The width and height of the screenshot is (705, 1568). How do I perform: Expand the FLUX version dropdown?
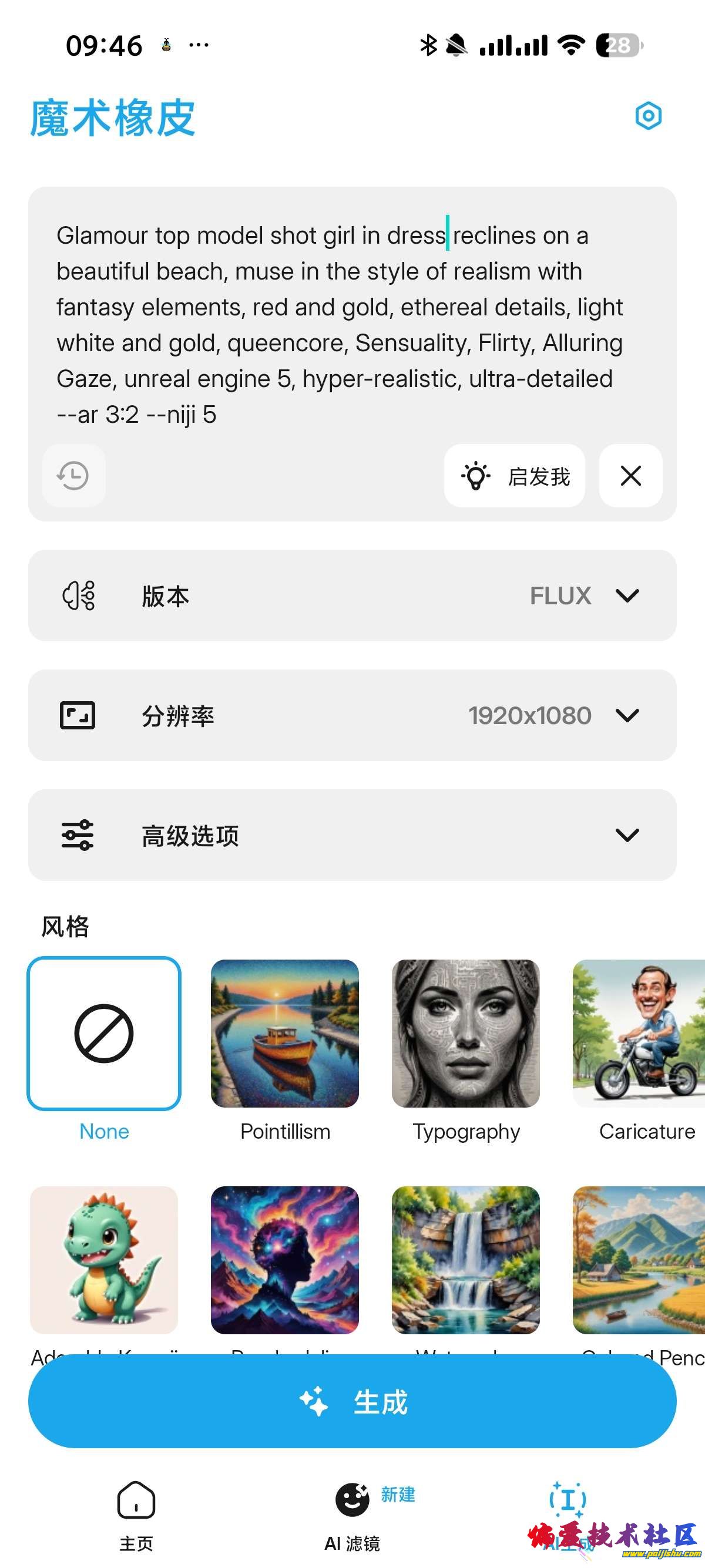pos(628,595)
